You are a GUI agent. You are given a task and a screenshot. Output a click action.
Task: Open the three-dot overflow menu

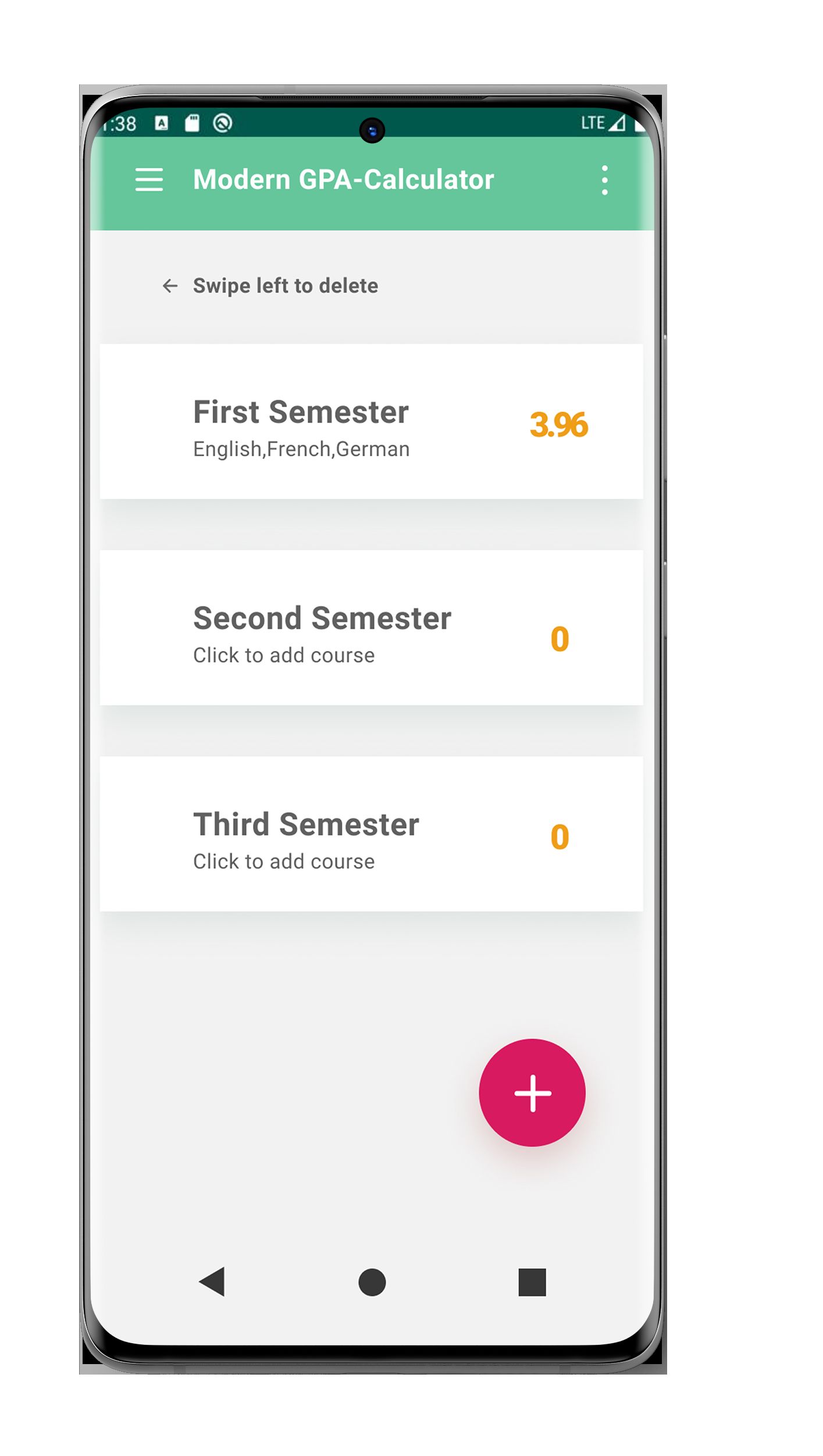605,180
